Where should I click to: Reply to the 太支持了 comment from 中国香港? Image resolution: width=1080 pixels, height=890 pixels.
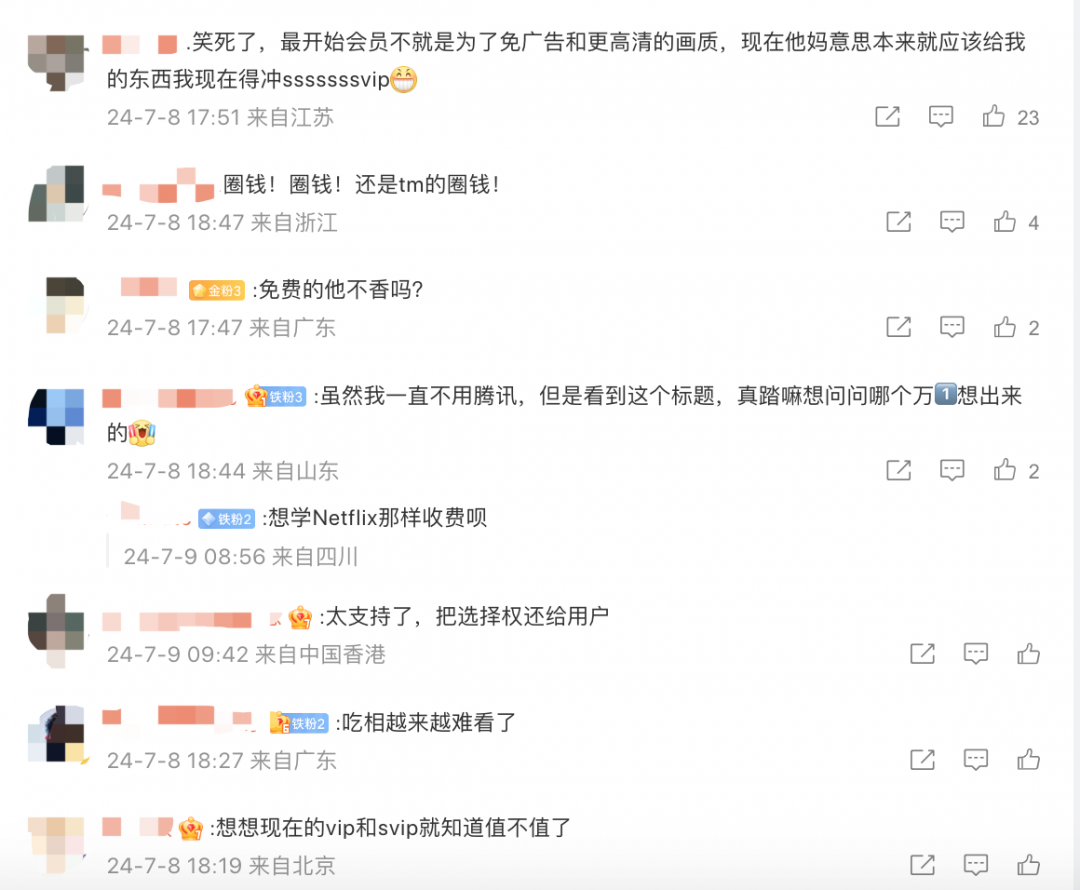pyautogui.click(x=975, y=654)
